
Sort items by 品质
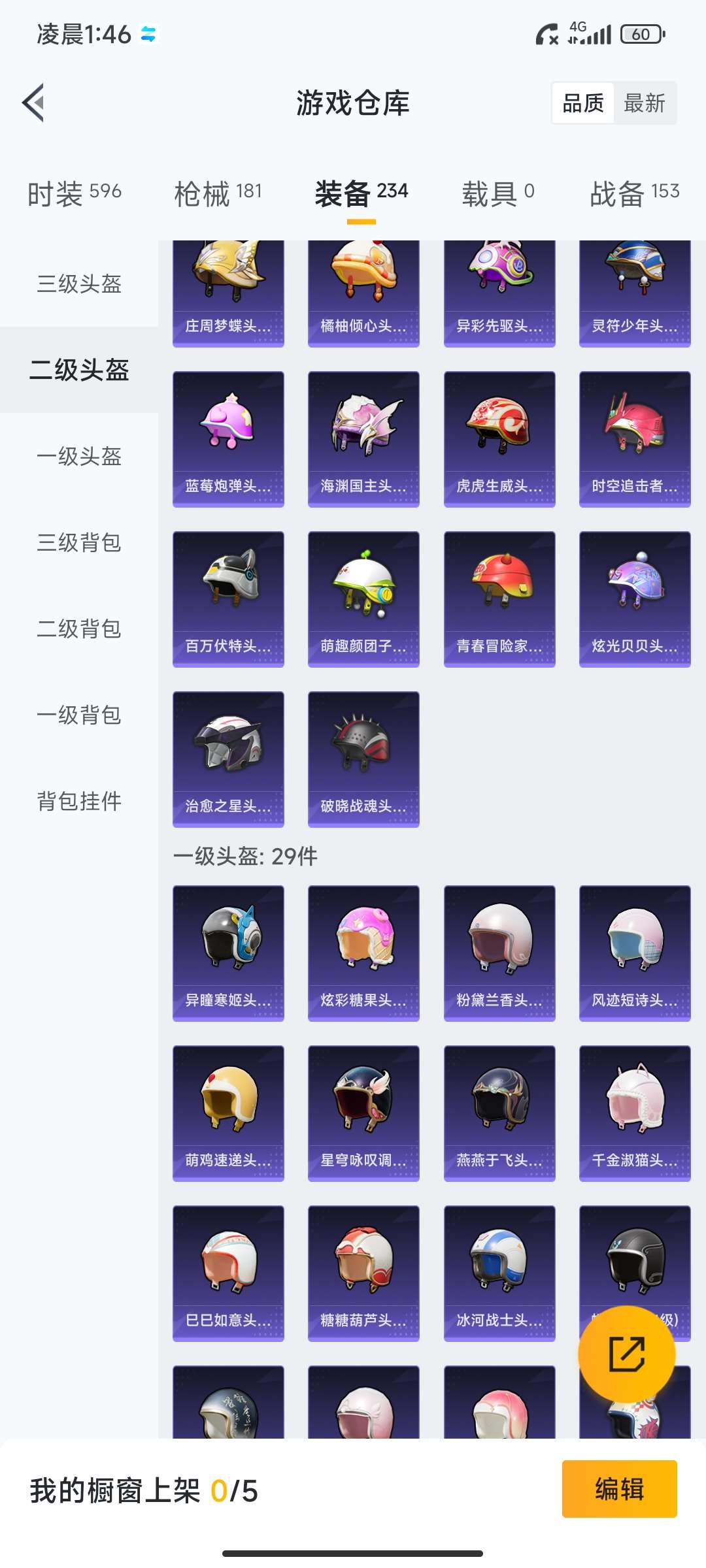click(x=583, y=103)
